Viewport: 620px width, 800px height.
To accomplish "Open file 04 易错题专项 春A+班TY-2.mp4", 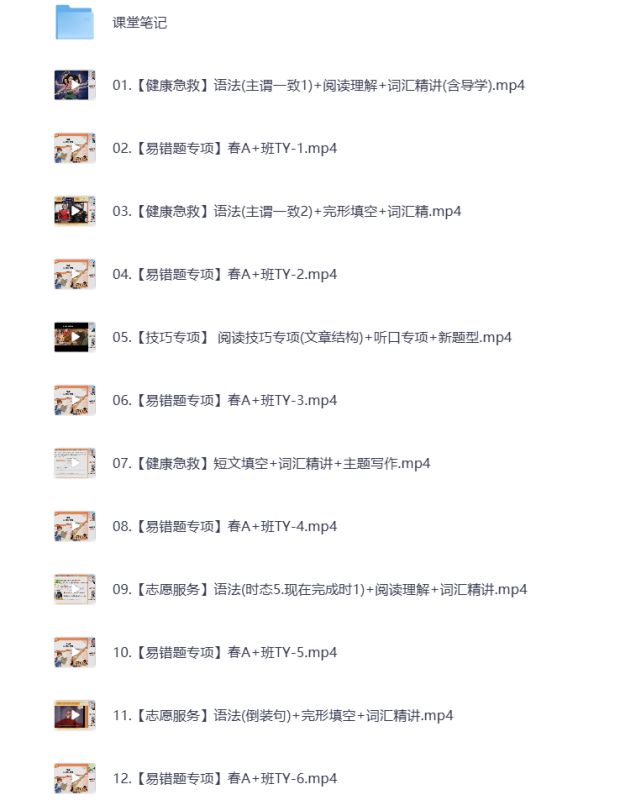I will pyautogui.click(x=224, y=274).
